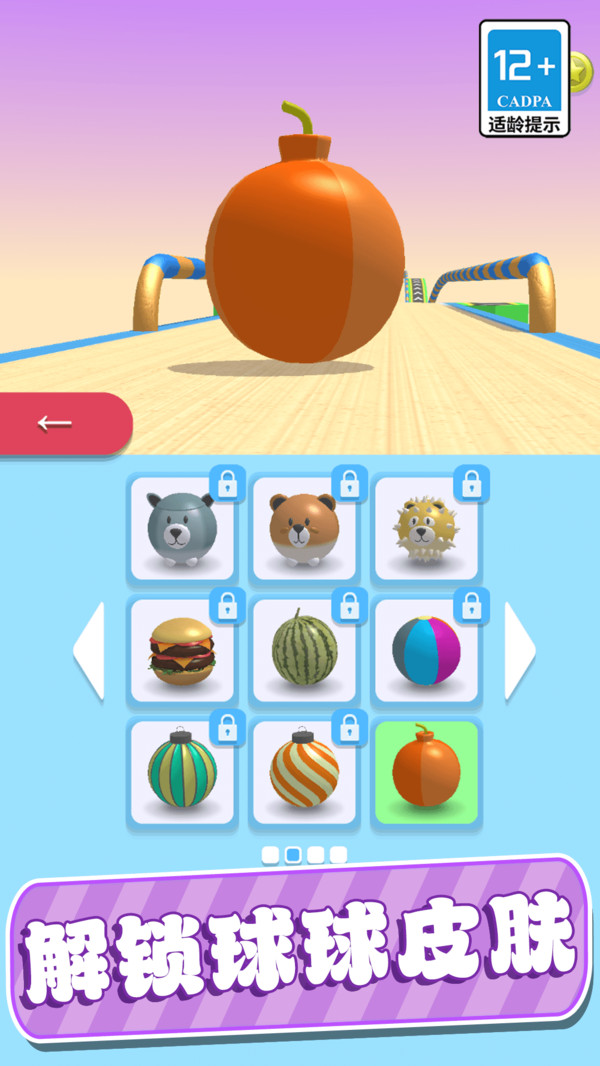Screen dimensions: 600x1066
Task: Select the brown bear ball skin
Action: (303, 529)
